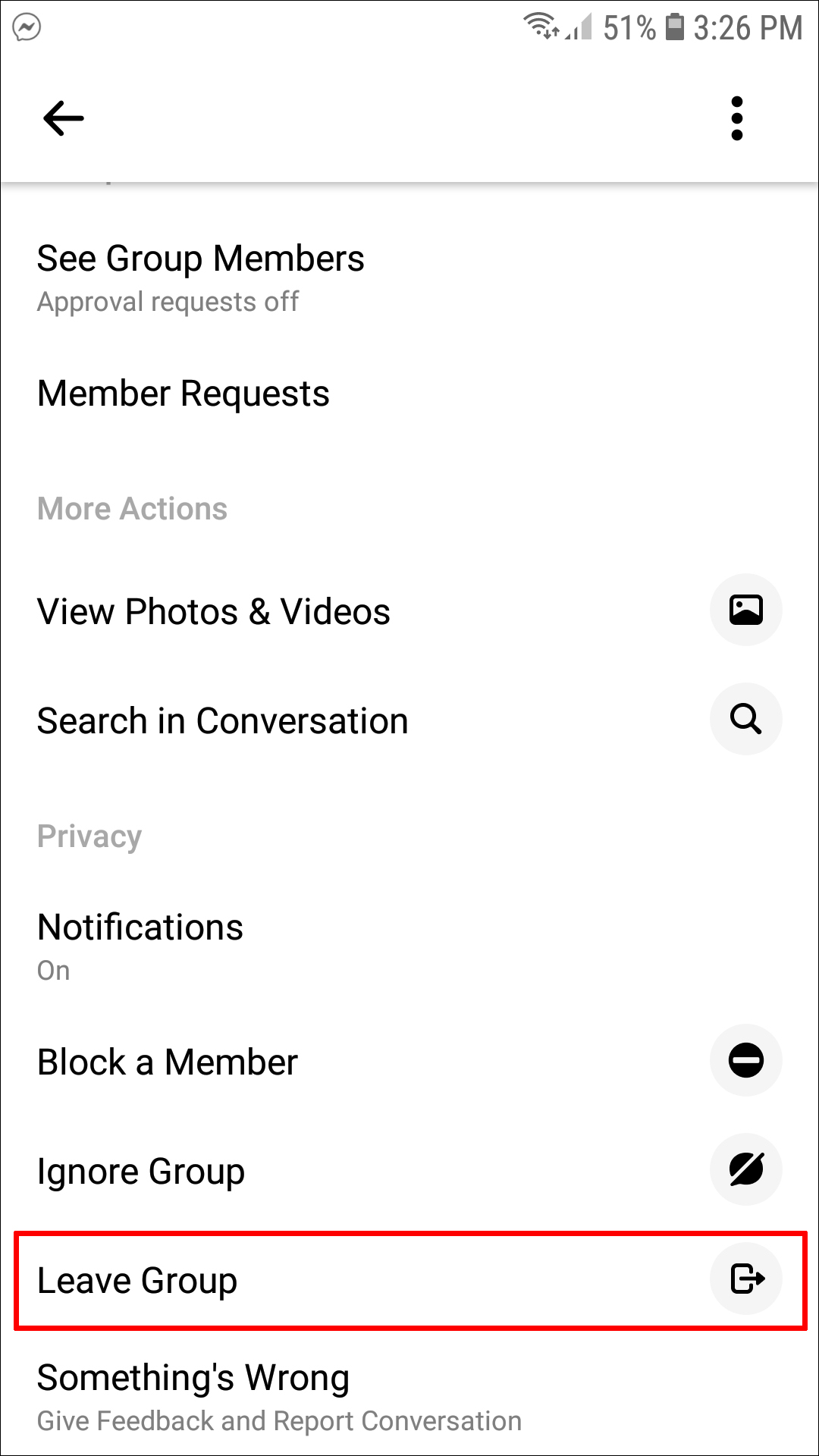
Task: Go back using the arrow
Action: coord(64,118)
